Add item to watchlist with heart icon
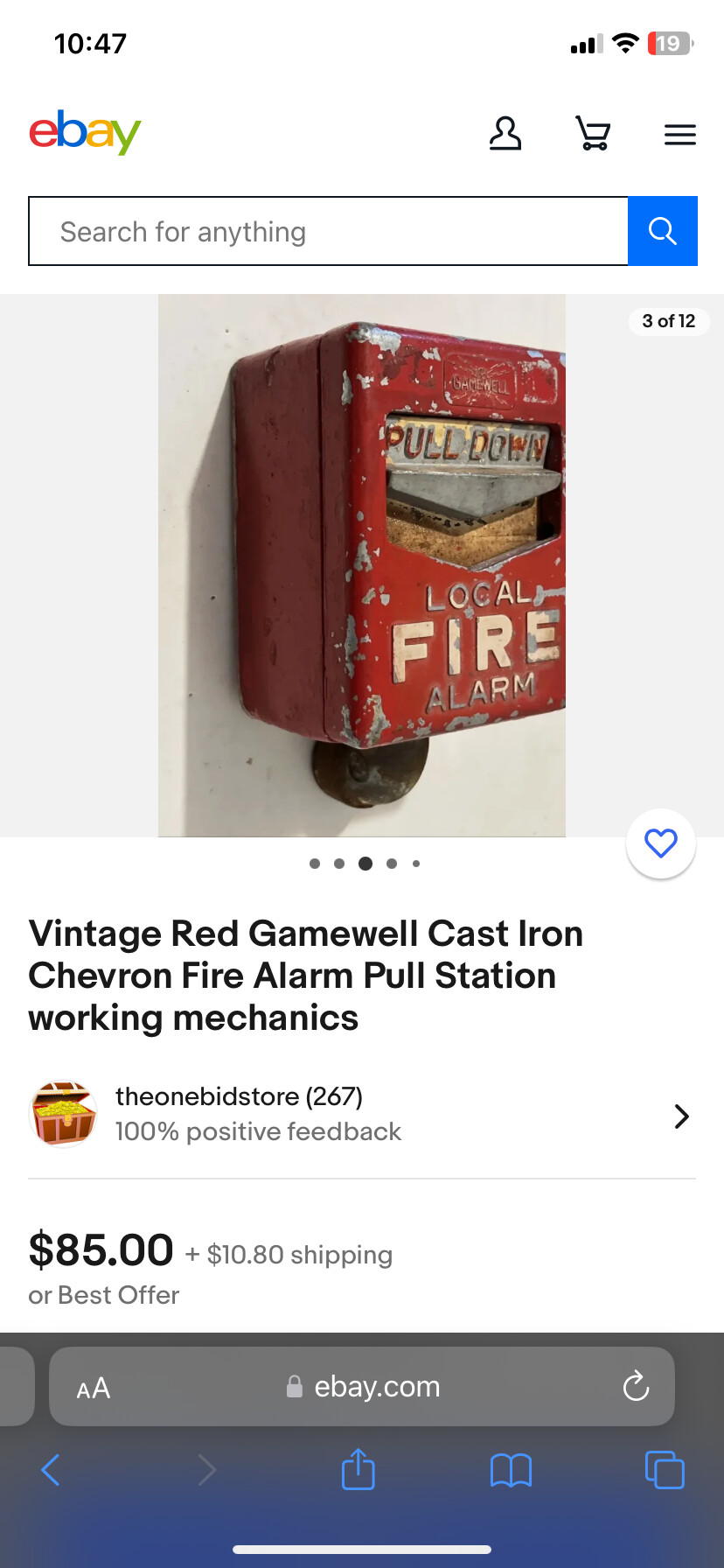724x1568 pixels. point(660,843)
